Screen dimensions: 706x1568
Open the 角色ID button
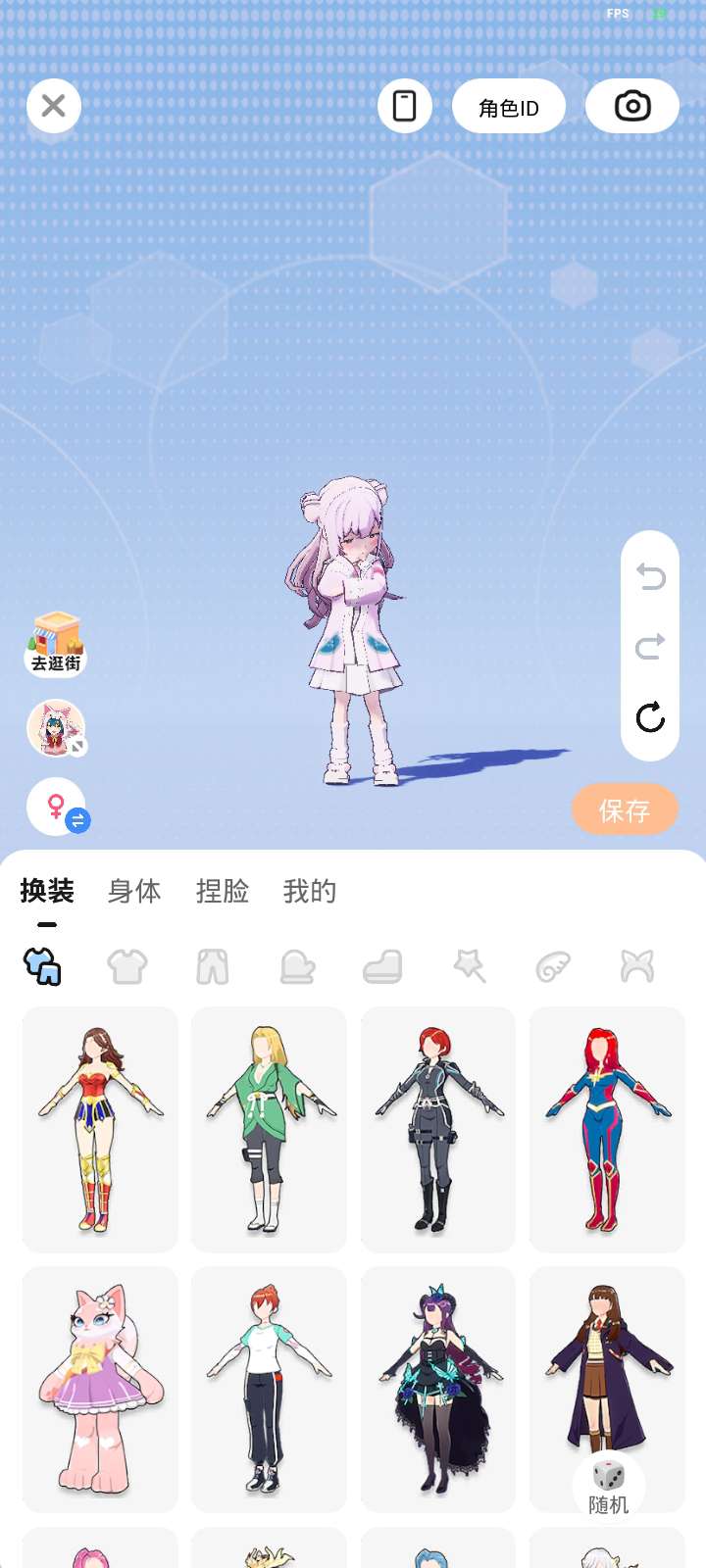[x=509, y=106]
